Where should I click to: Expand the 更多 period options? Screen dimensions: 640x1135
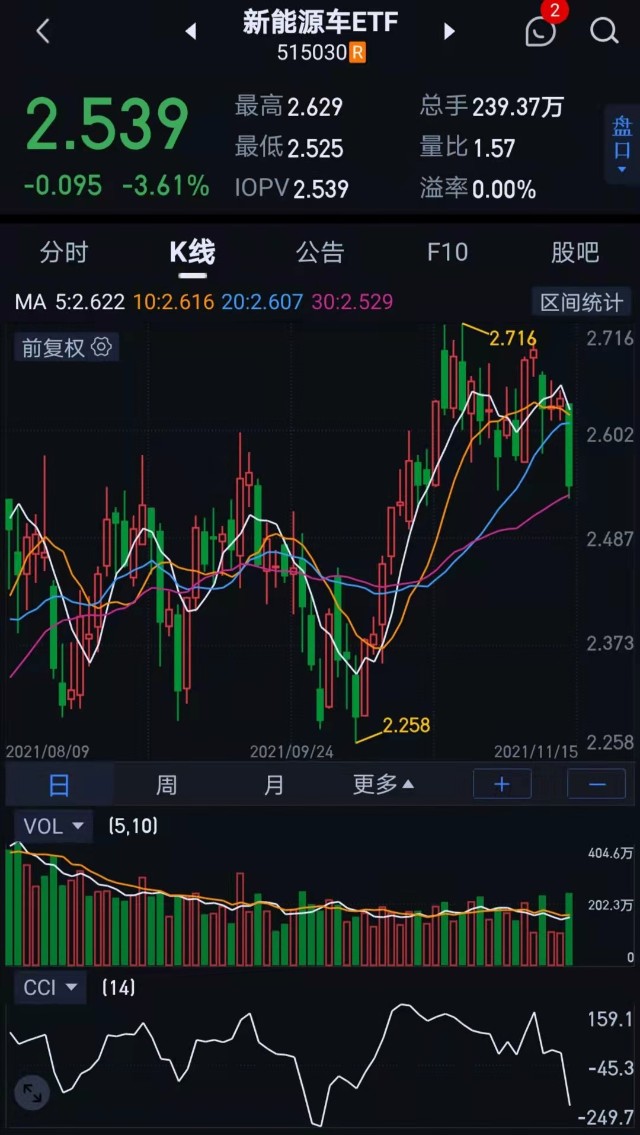383,784
